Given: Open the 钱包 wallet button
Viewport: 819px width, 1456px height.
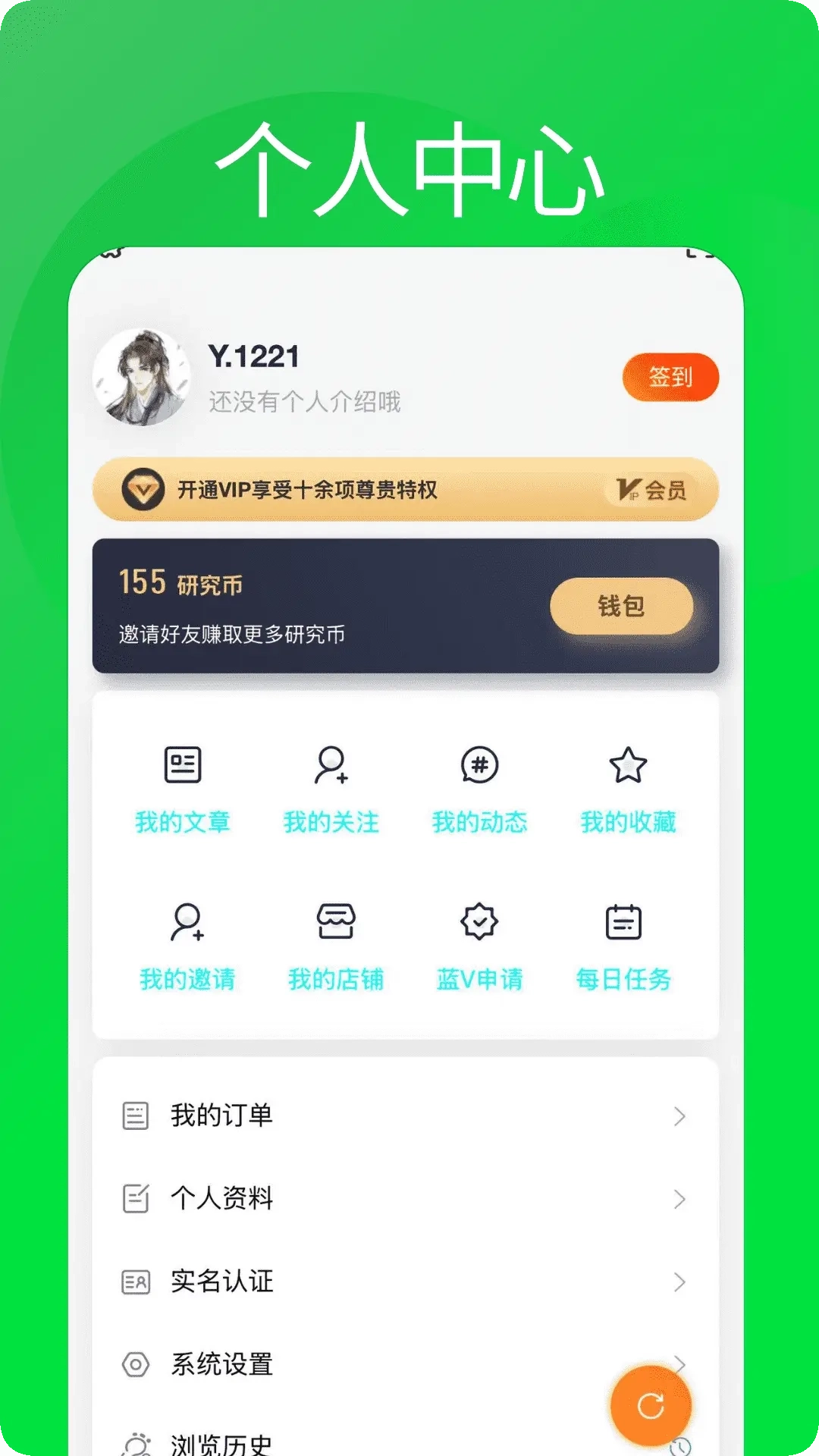Looking at the screenshot, I should click(622, 607).
